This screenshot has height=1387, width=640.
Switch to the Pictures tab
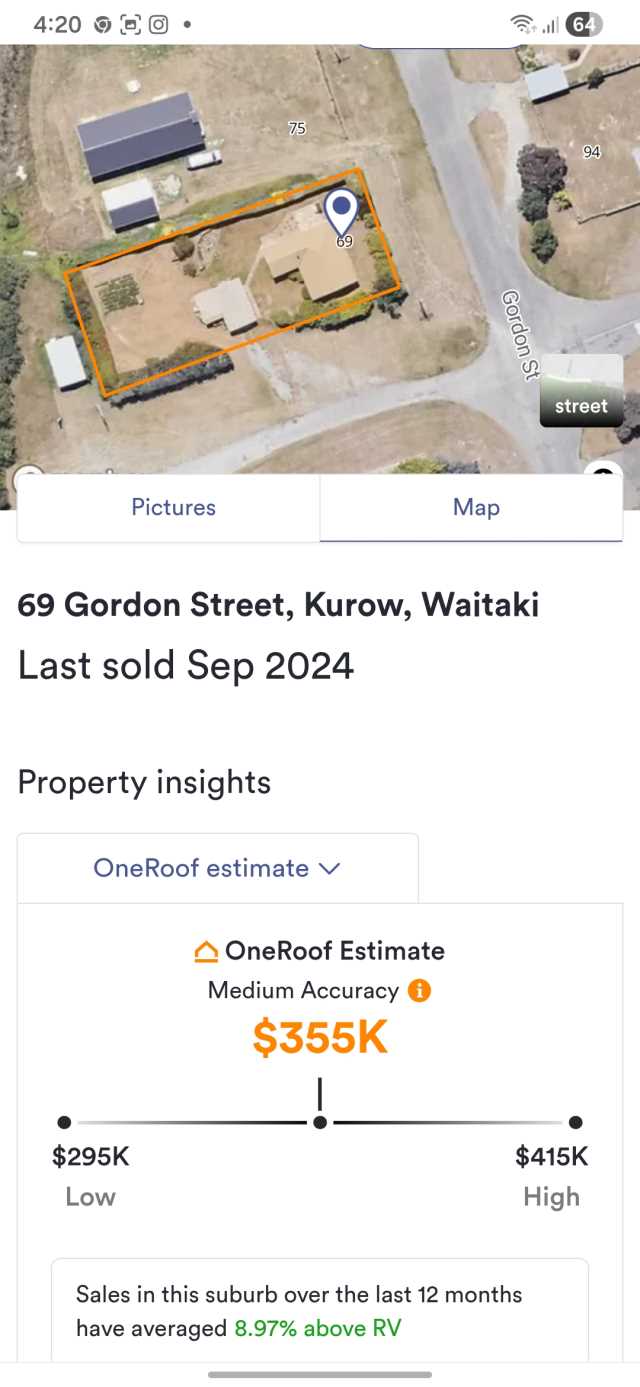point(173,507)
